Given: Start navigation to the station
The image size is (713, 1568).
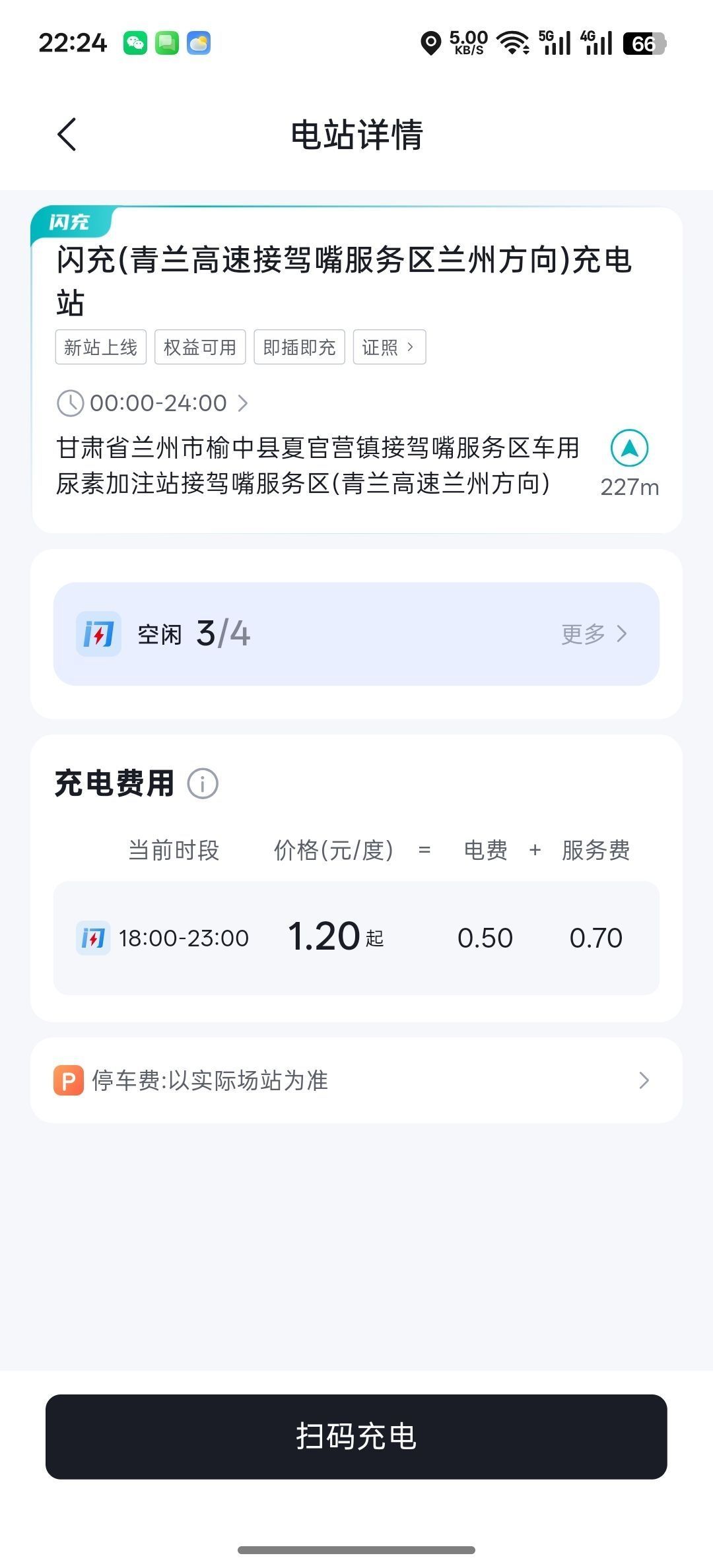Looking at the screenshot, I should [629, 449].
